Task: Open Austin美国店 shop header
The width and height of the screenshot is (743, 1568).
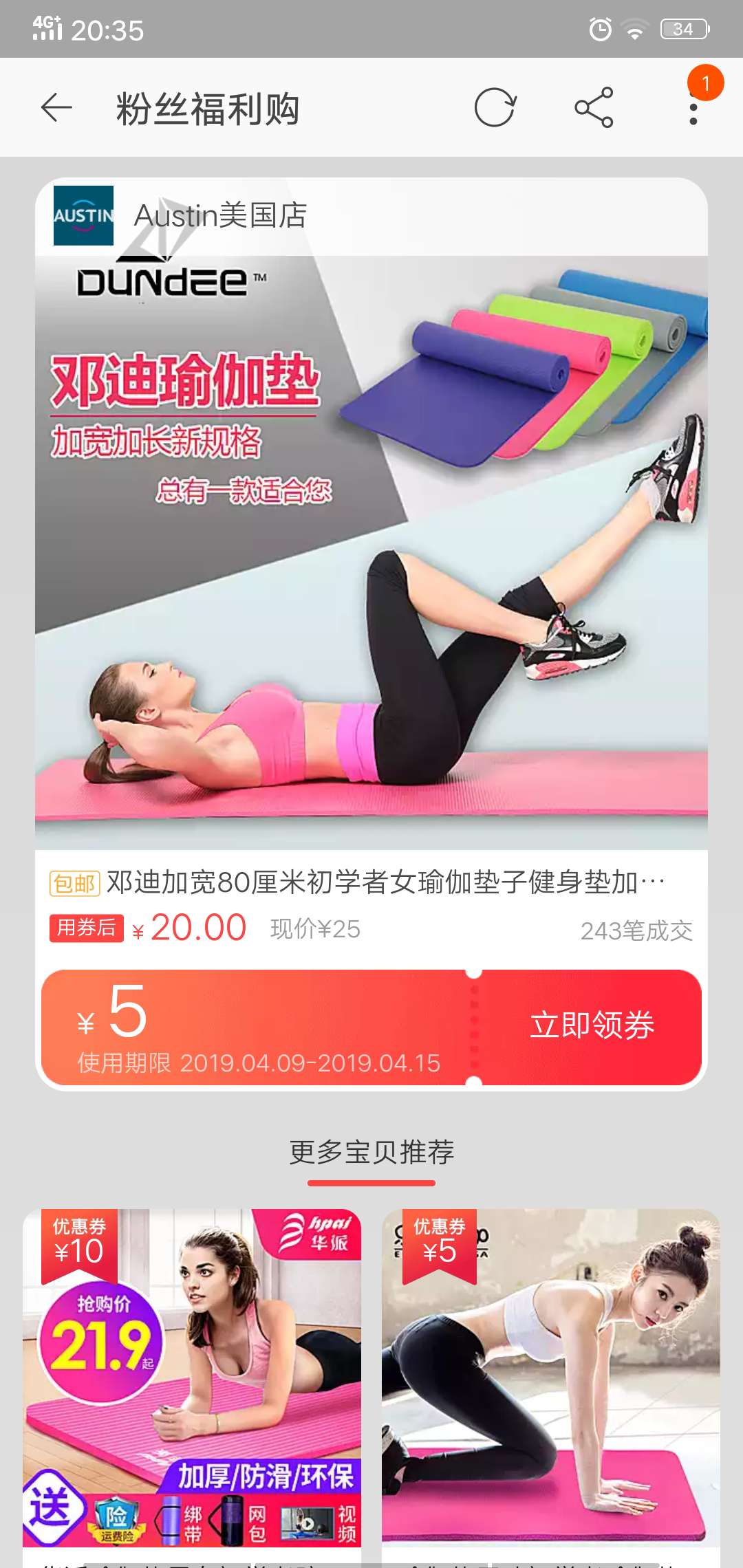Action: point(371,216)
